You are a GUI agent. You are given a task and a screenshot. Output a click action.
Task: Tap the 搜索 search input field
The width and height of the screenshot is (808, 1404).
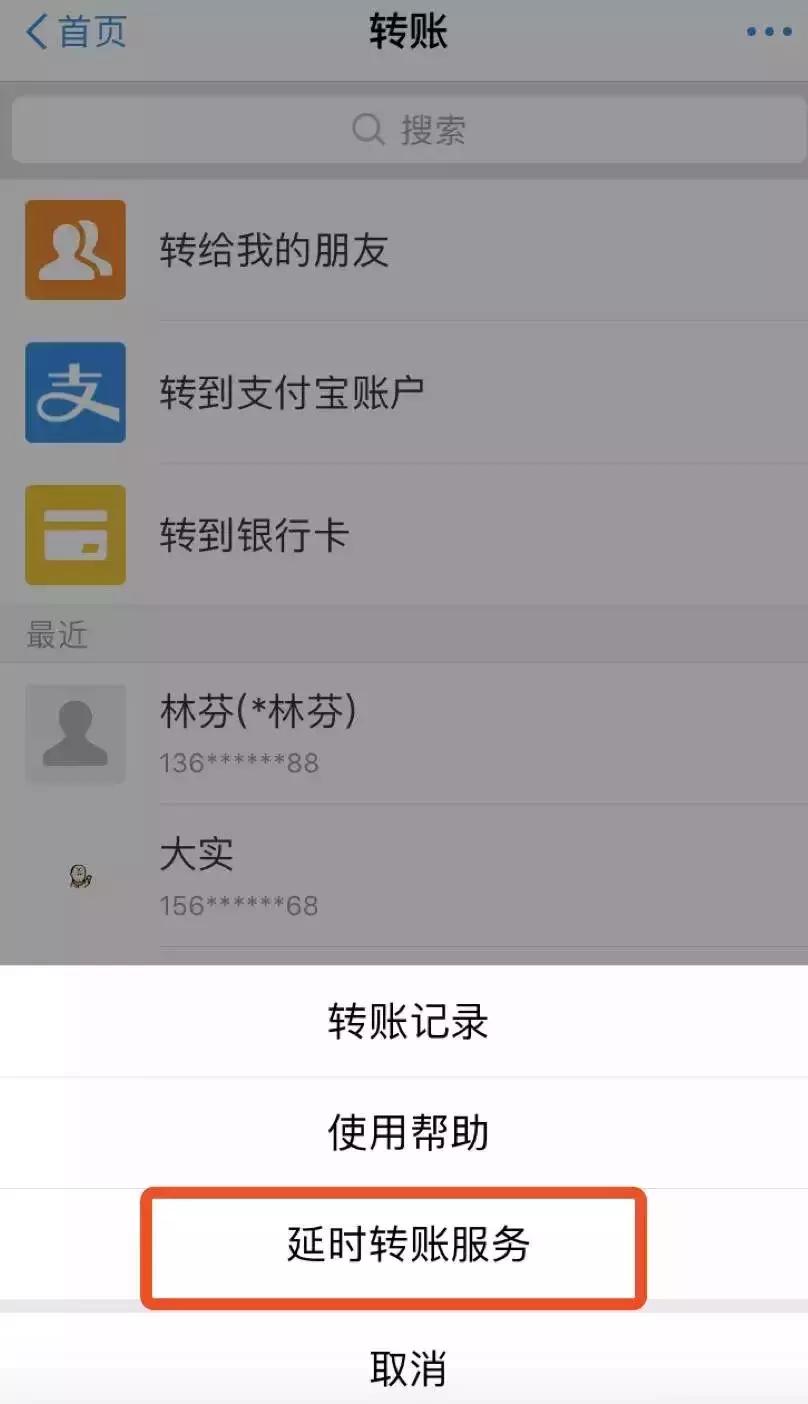click(404, 129)
